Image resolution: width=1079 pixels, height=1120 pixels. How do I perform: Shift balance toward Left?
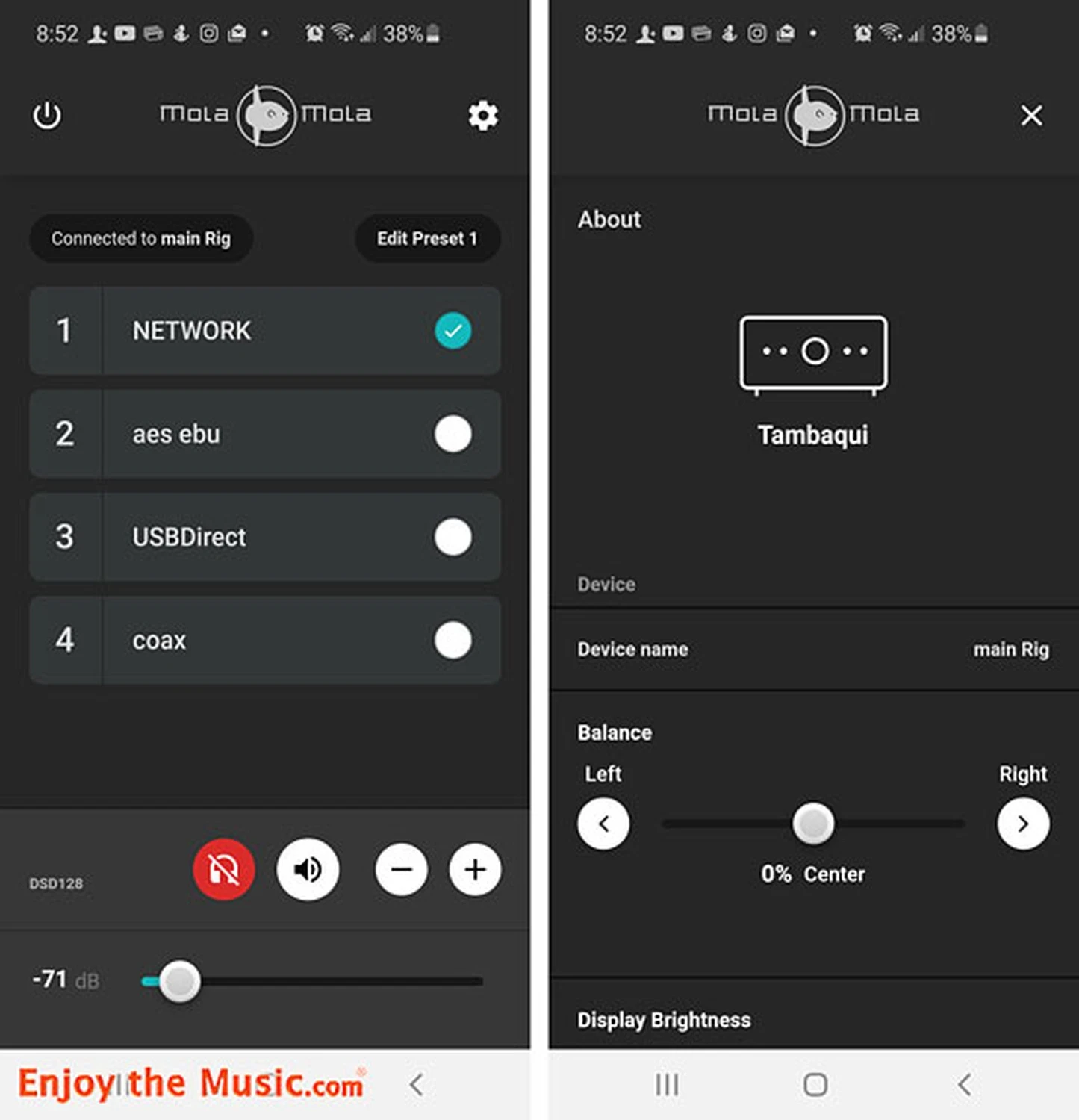click(603, 824)
